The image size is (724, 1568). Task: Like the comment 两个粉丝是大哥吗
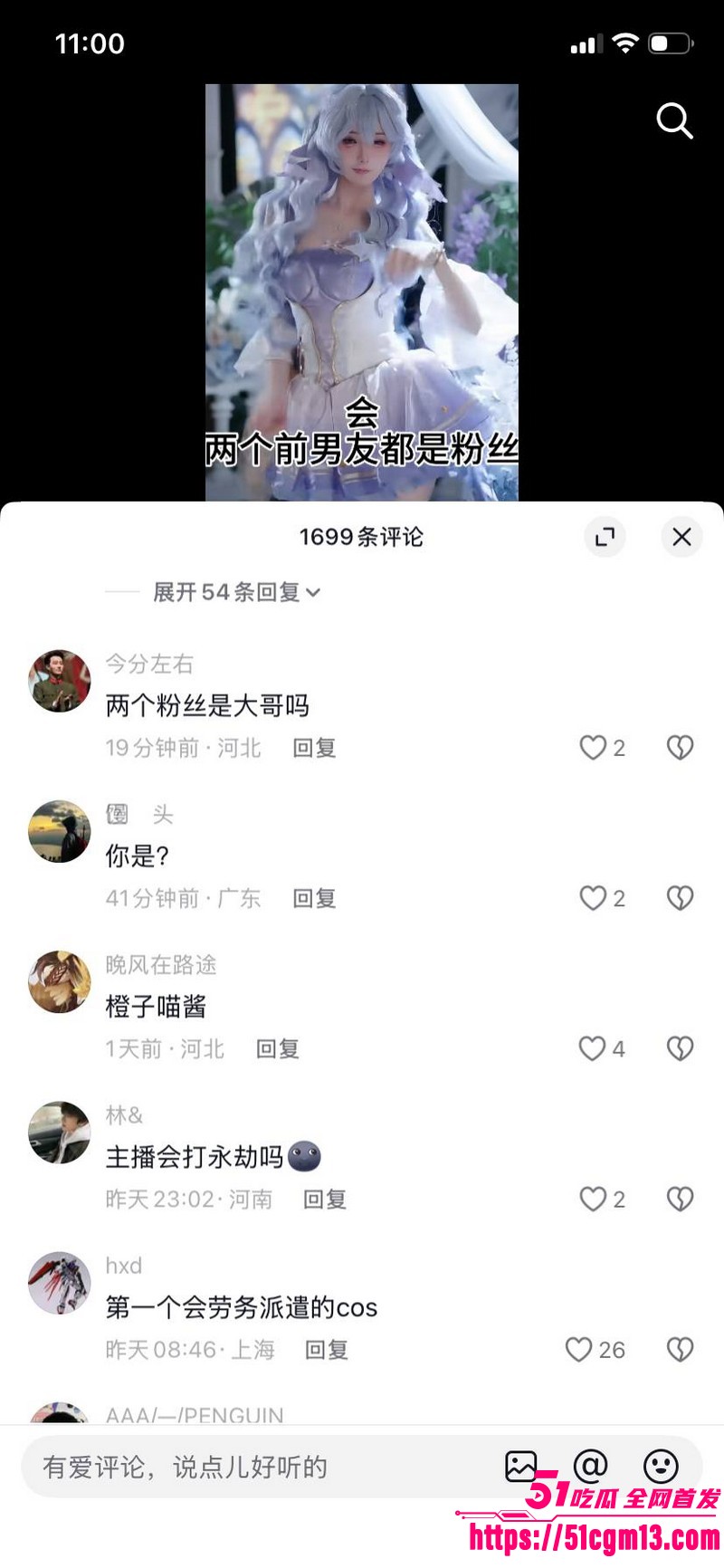tap(593, 748)
